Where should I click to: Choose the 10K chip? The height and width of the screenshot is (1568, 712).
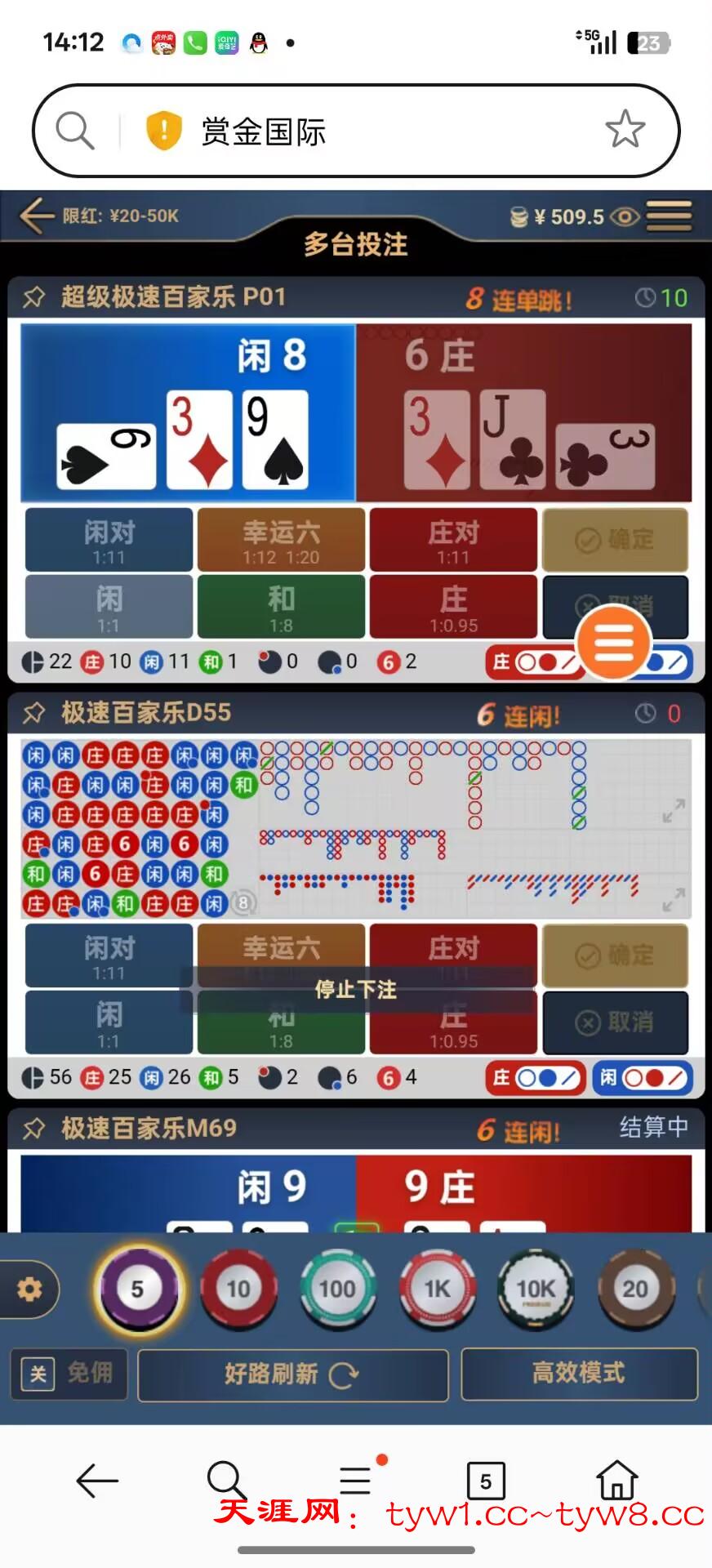click(x=536, y=1289)
